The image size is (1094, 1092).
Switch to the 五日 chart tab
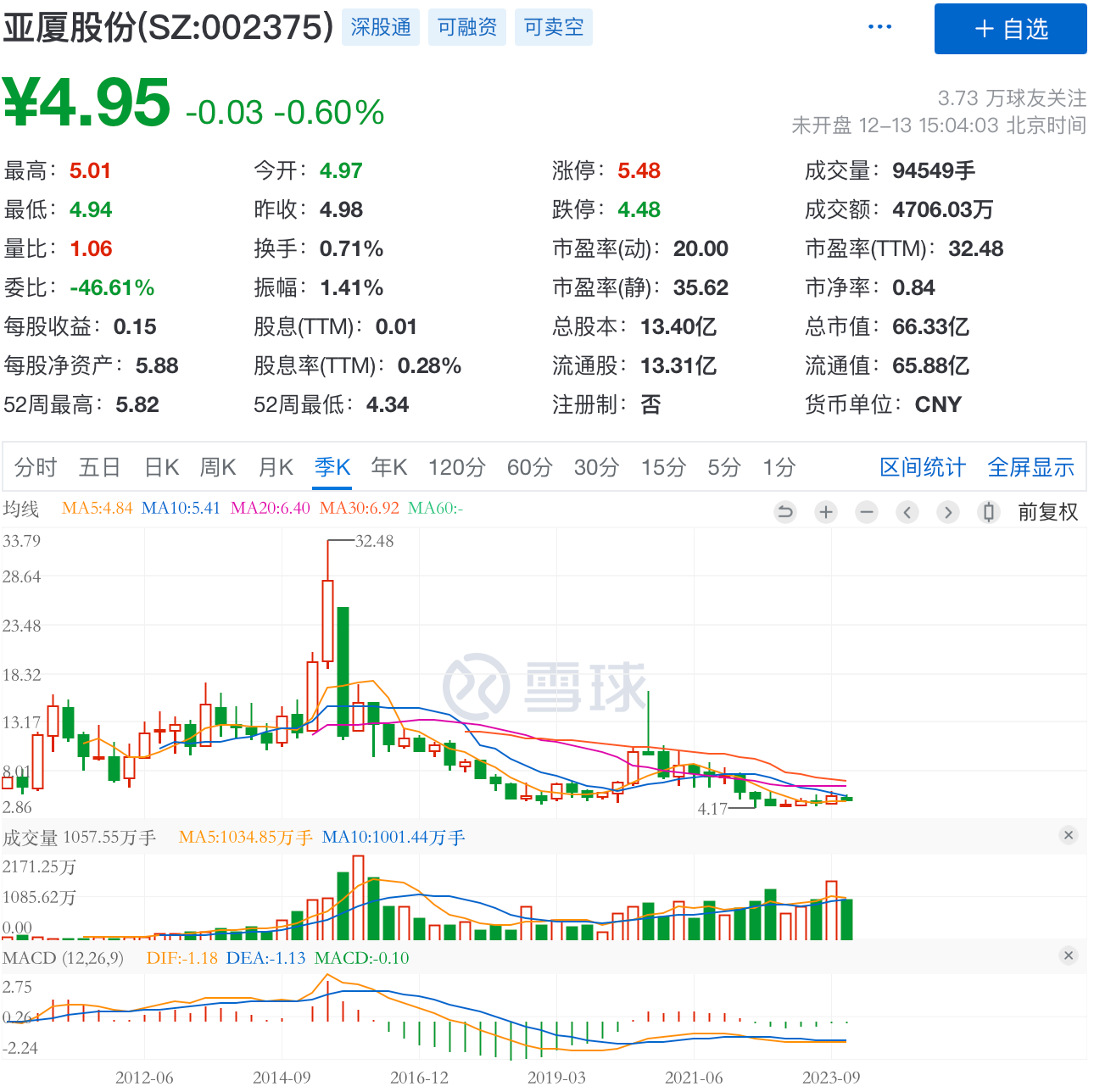(x=99, y=467)
